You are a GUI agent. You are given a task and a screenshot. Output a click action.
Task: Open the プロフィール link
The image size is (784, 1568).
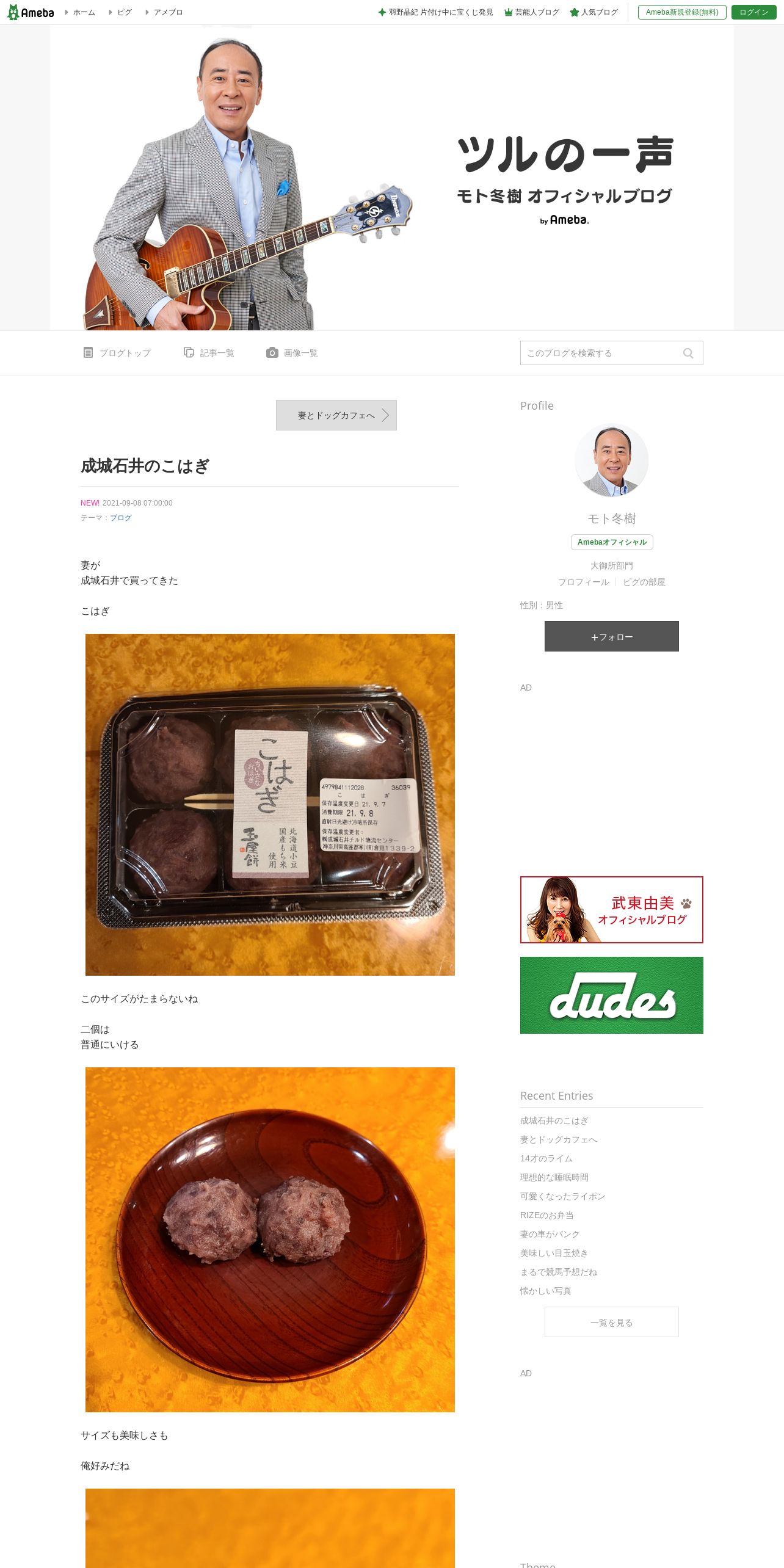point(584,582)
